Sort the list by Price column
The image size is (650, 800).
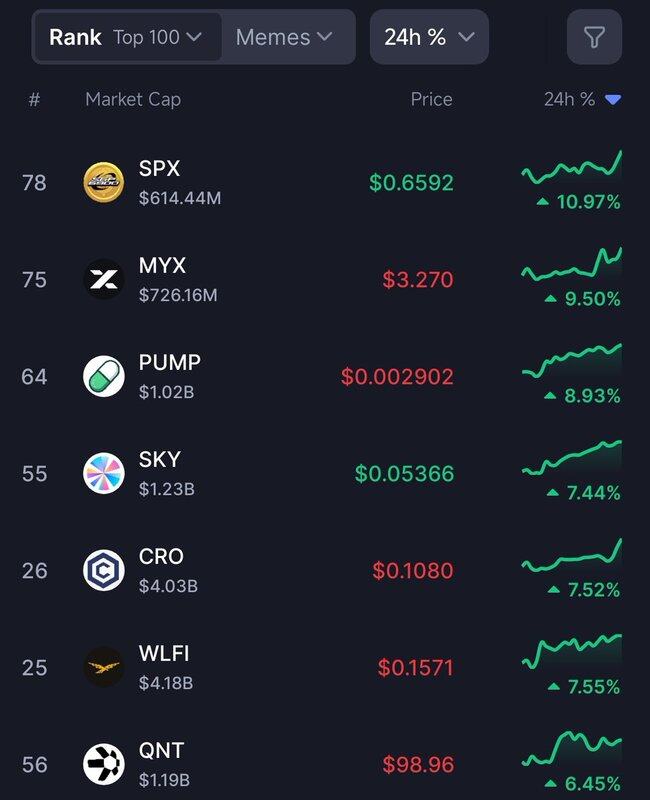click(x=431, y=99)
